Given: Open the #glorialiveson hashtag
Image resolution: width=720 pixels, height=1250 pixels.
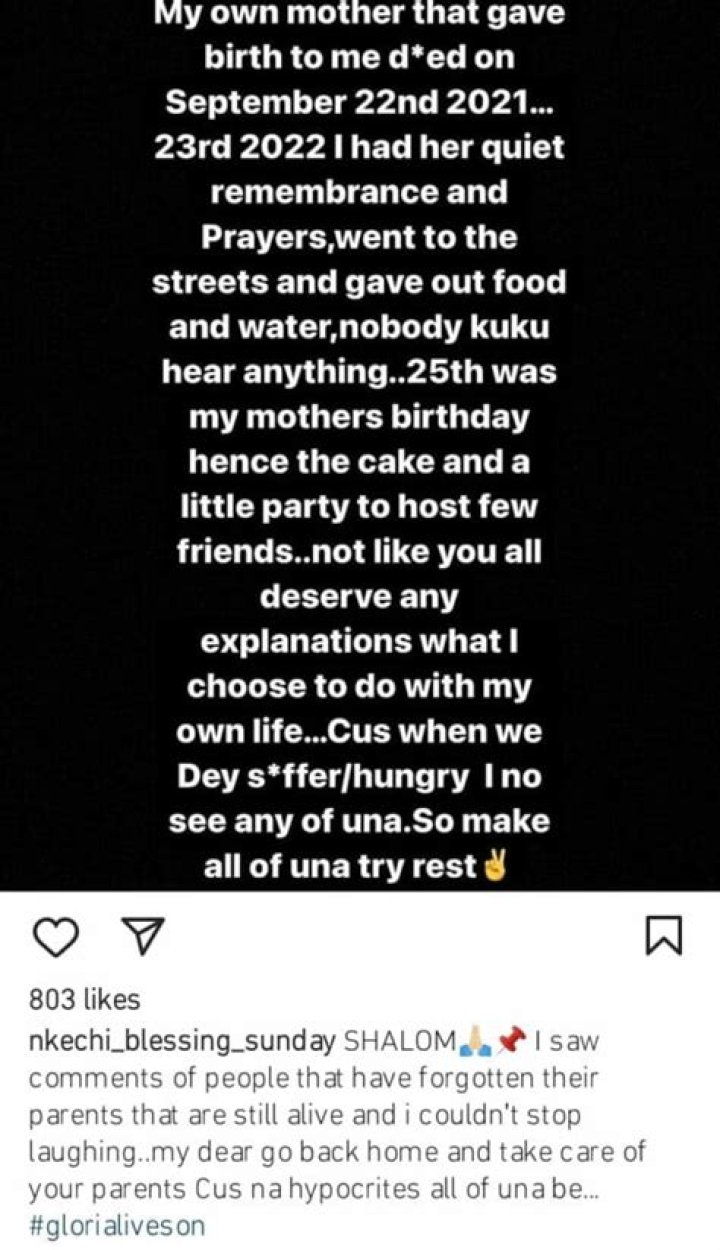Looking at the screenshot, I should pyautogui.click(x=116, y=1226).
